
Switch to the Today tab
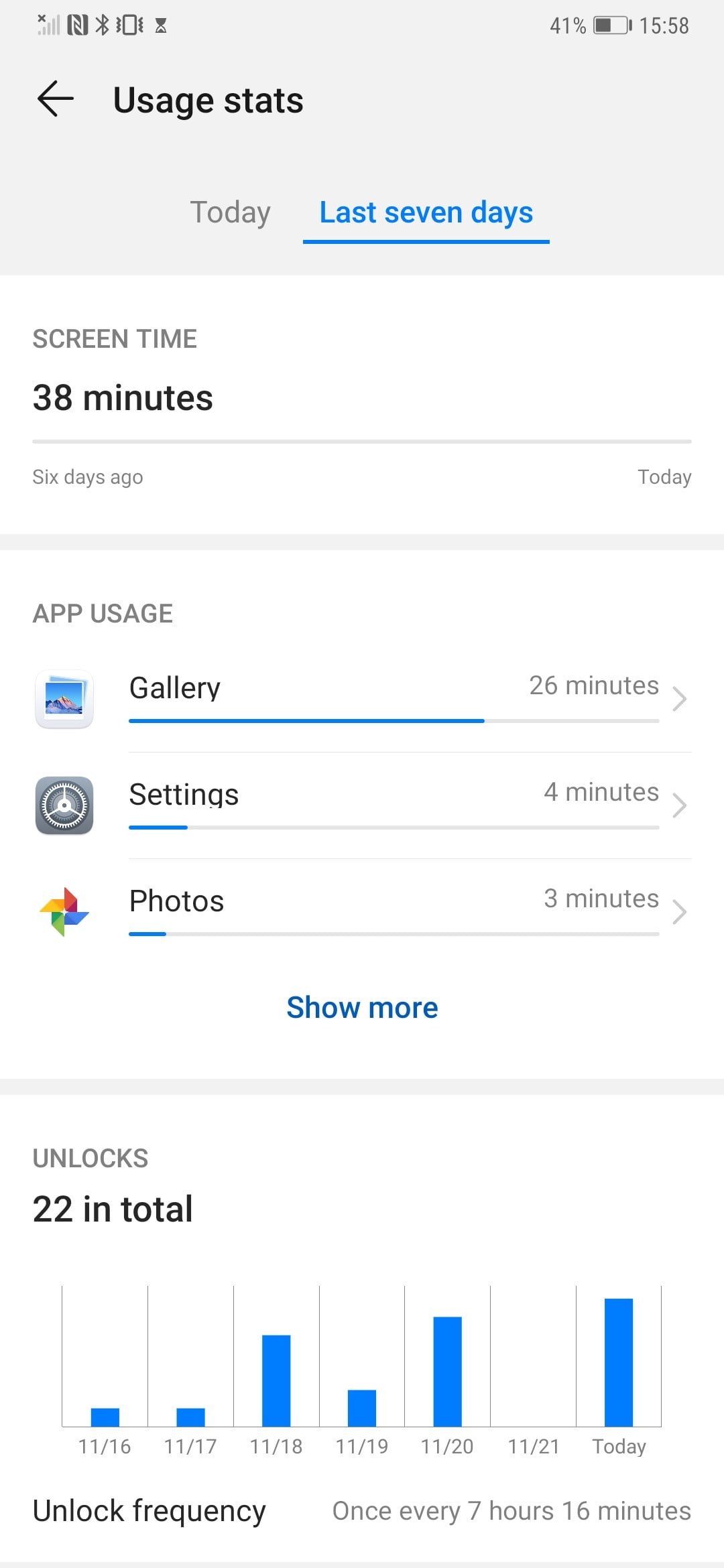[230, 212]
